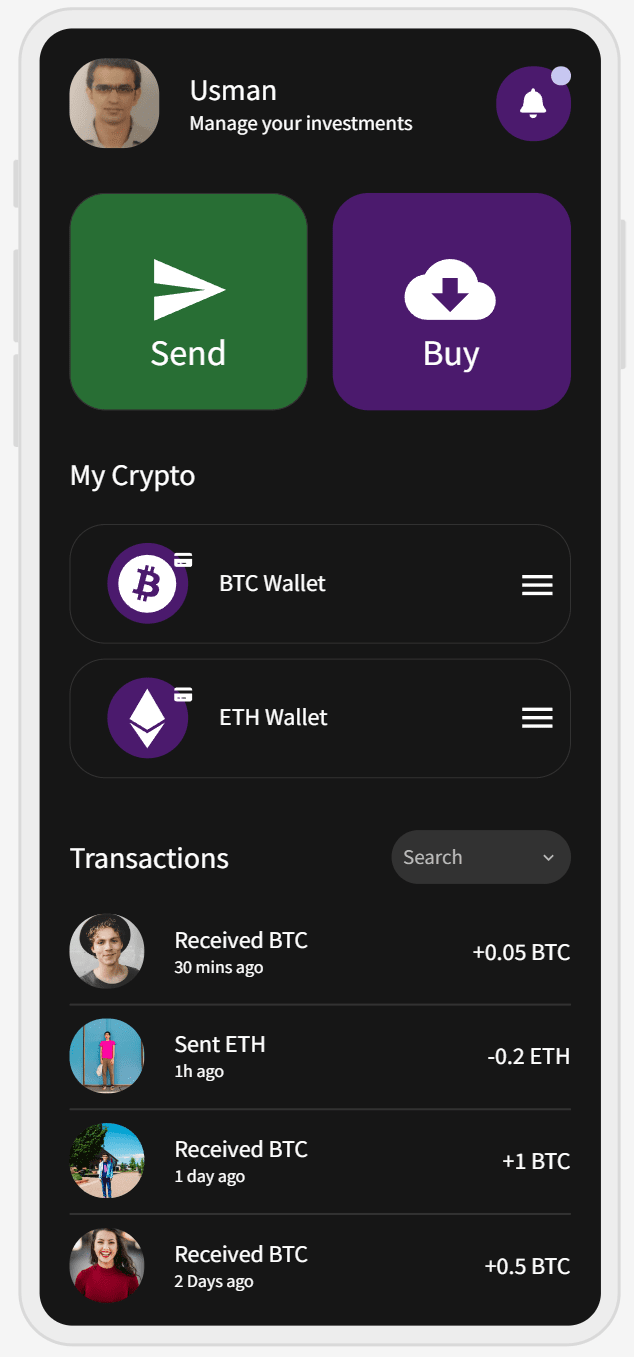Expand the Search dropdown in Transactions
Screen dimensions: 634x1357
click(481, 857)
